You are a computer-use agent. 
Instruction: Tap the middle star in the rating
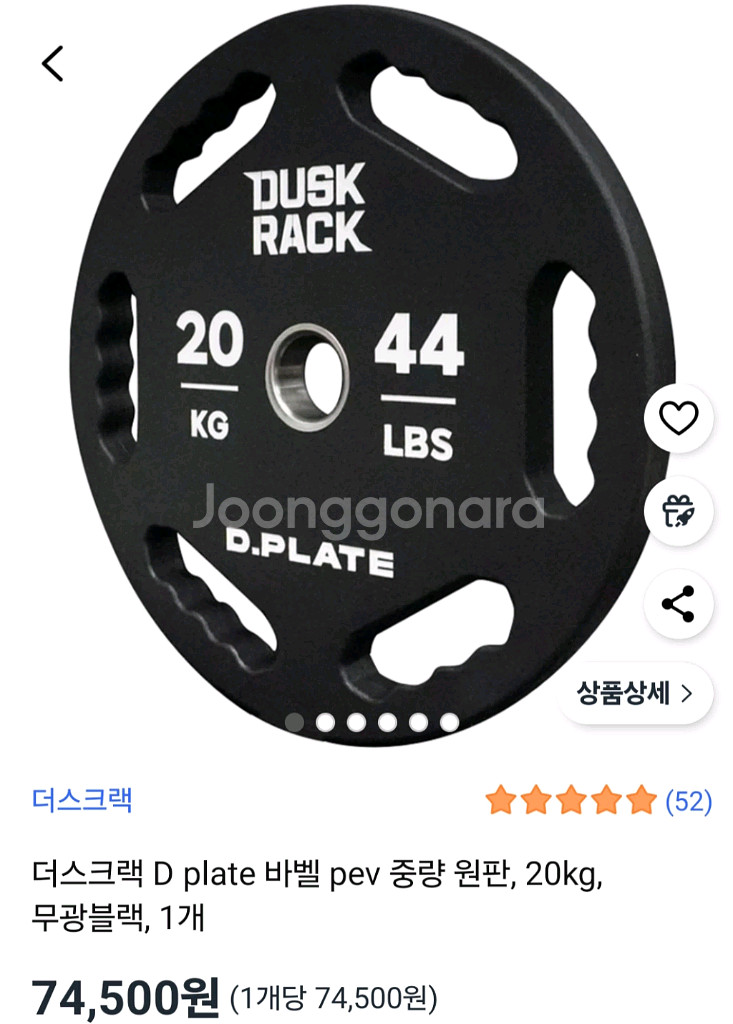click(568, 800)
